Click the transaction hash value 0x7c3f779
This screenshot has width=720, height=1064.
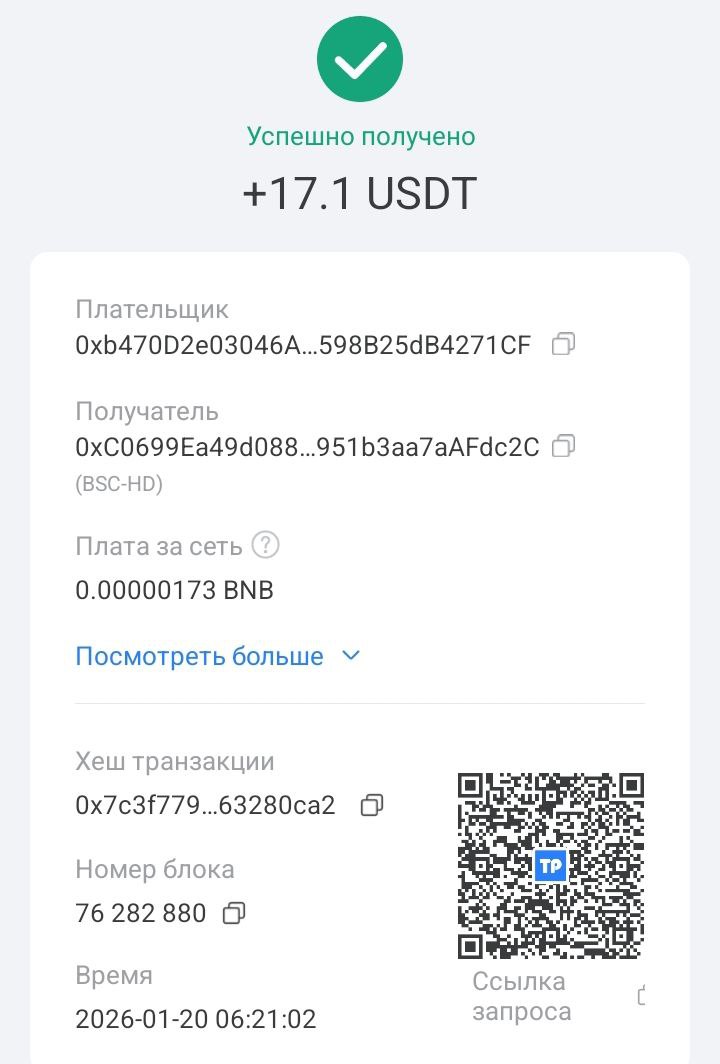tap(205, 804)
